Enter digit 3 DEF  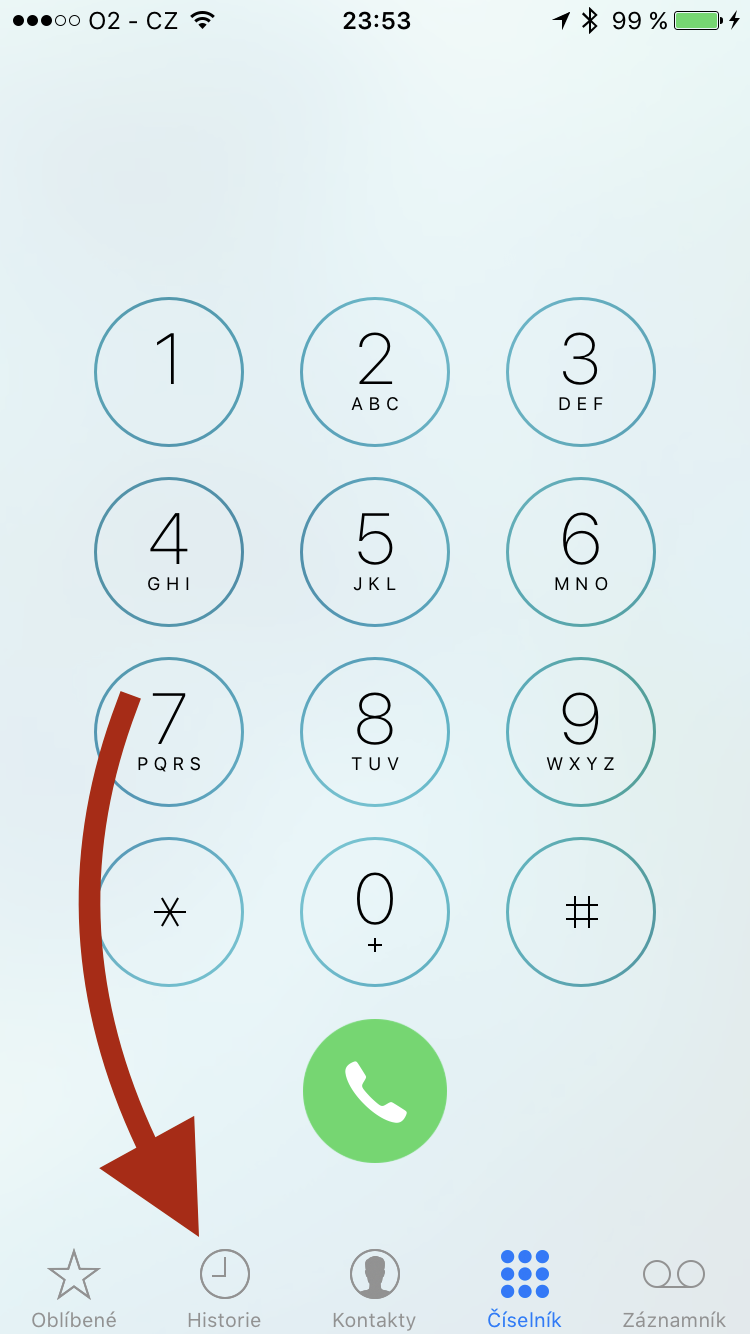point(581,372)
